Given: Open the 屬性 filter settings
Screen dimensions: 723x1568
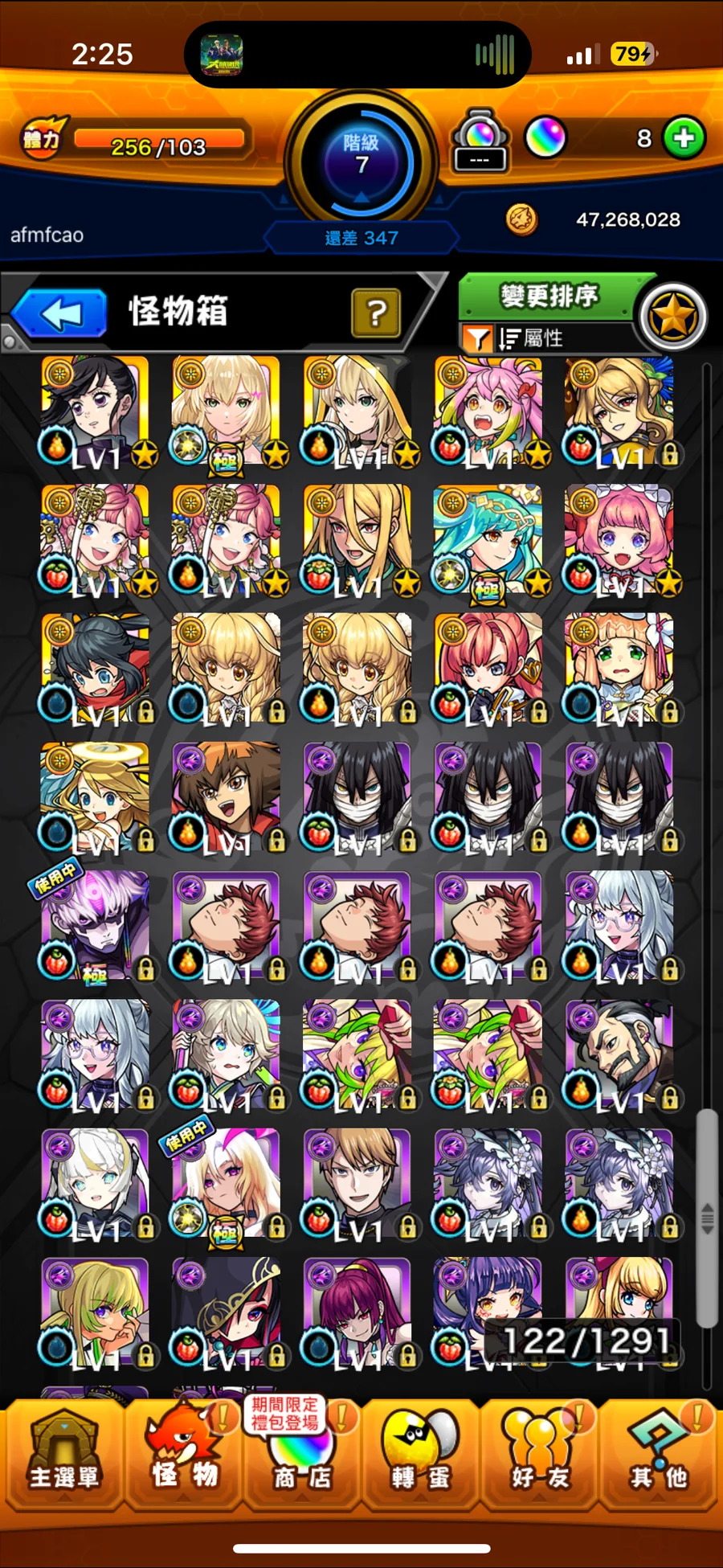Looking at the screenshot, I should (530, 338).
